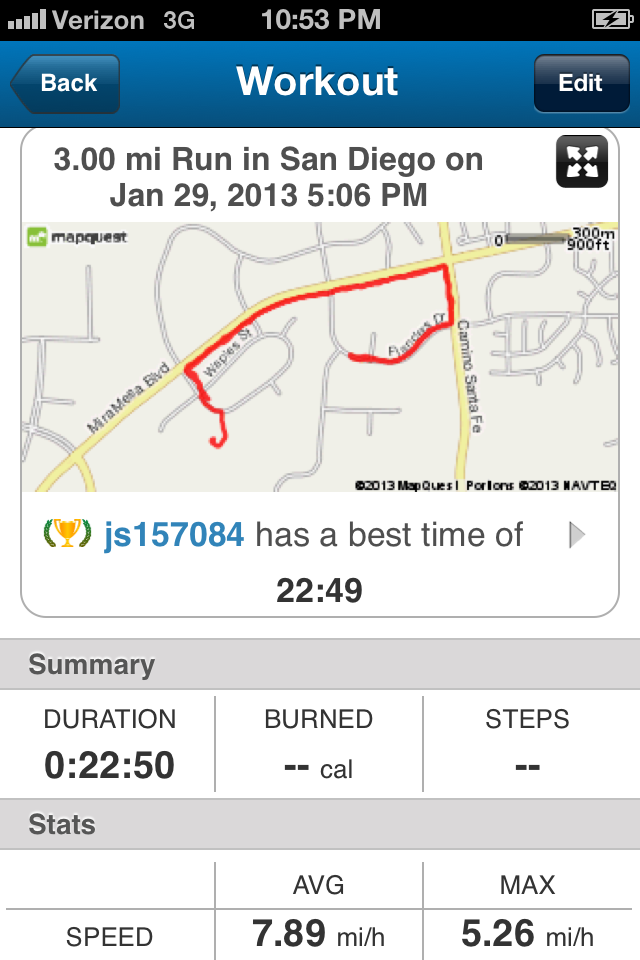Open js157084's profile link
The image size is (640, 960).
point(174,535)
